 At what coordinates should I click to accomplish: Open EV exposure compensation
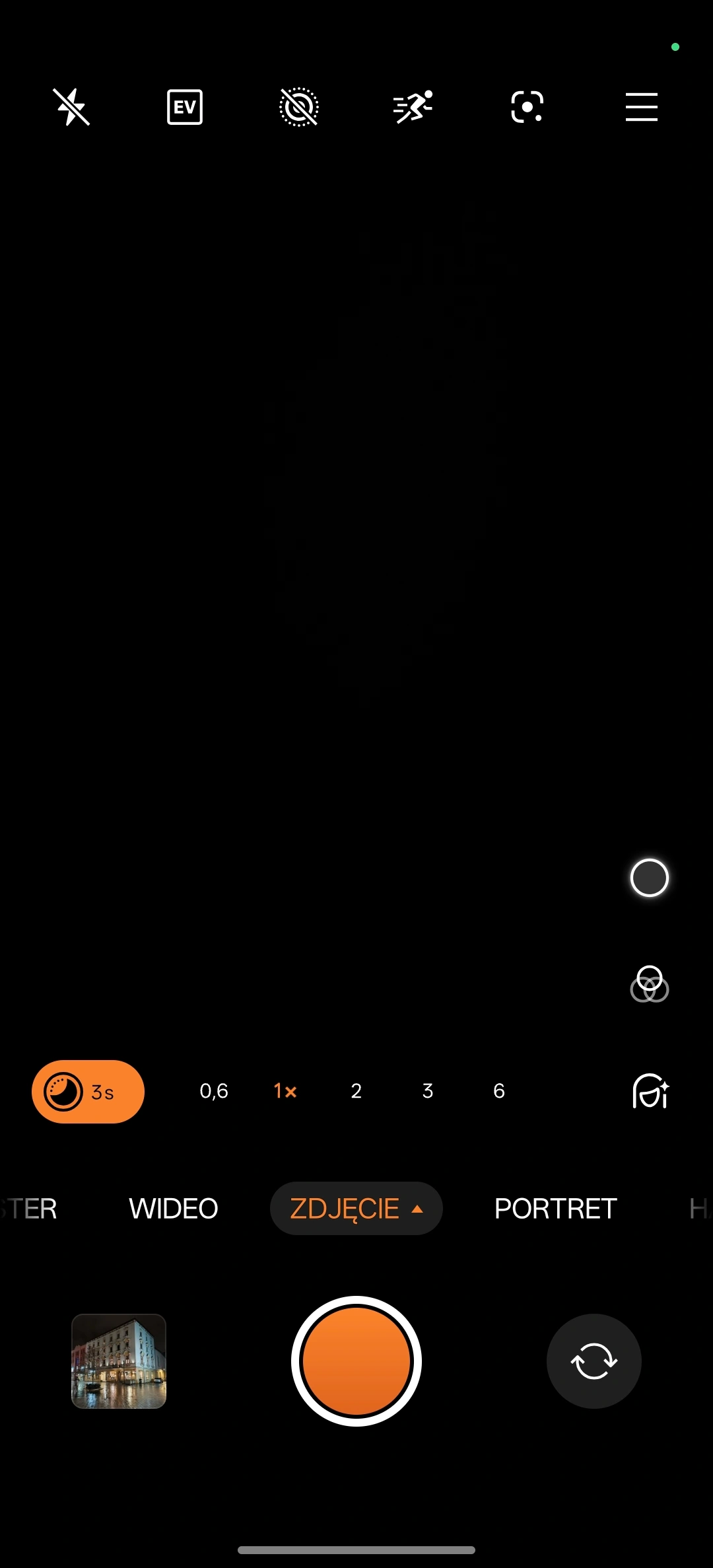tap(185, 107)
